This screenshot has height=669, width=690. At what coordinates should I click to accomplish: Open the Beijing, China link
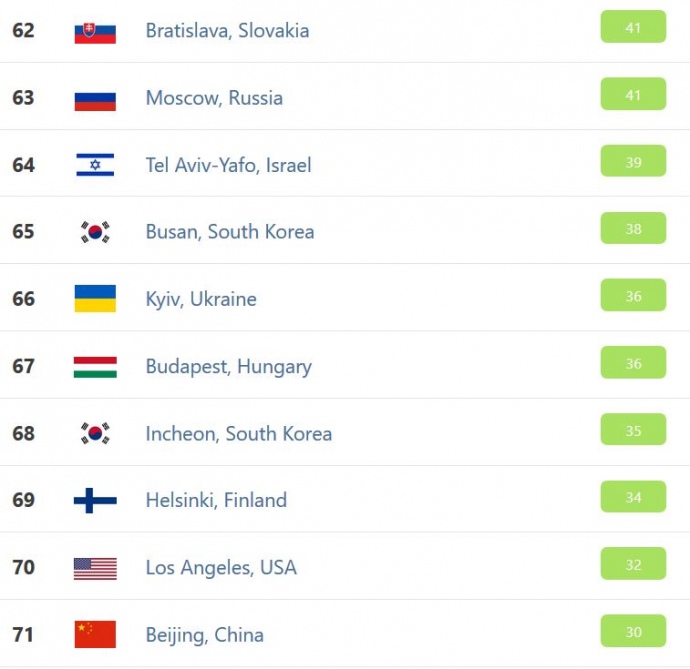pyautogui.click(x=204, y=634)
